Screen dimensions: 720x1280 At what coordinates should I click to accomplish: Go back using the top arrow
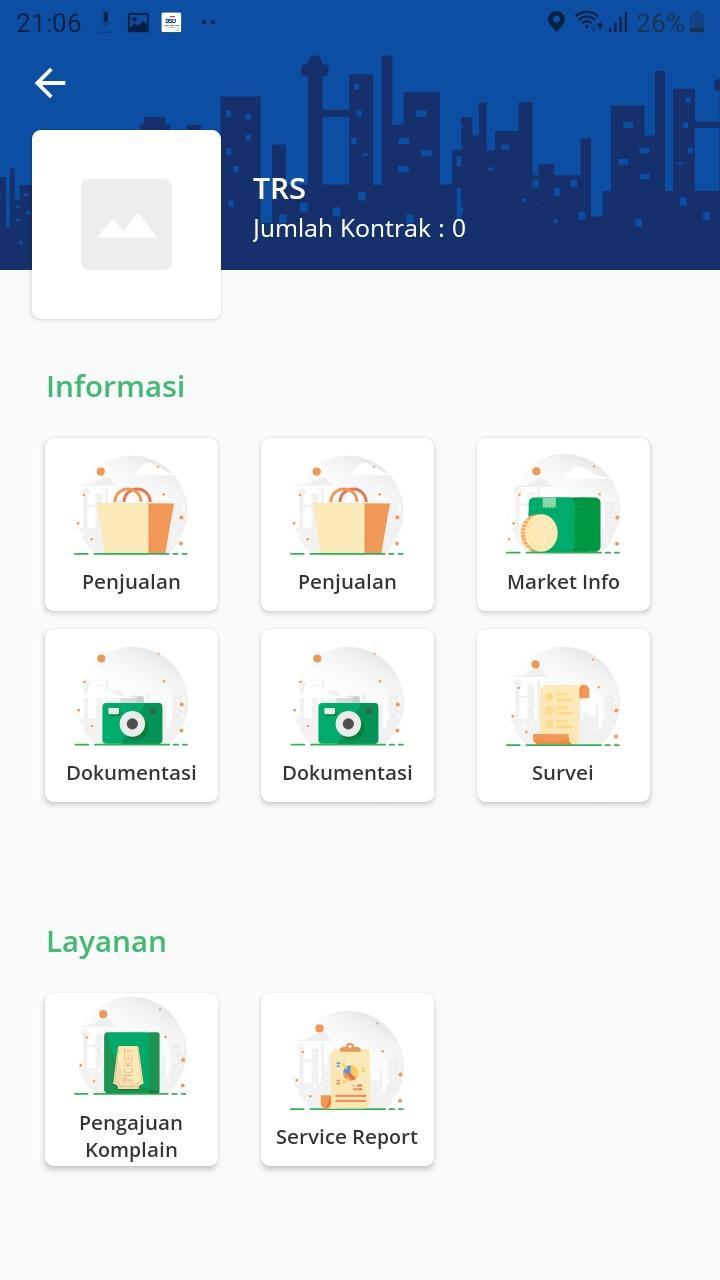pyautogui.click(x=50, y=83)
